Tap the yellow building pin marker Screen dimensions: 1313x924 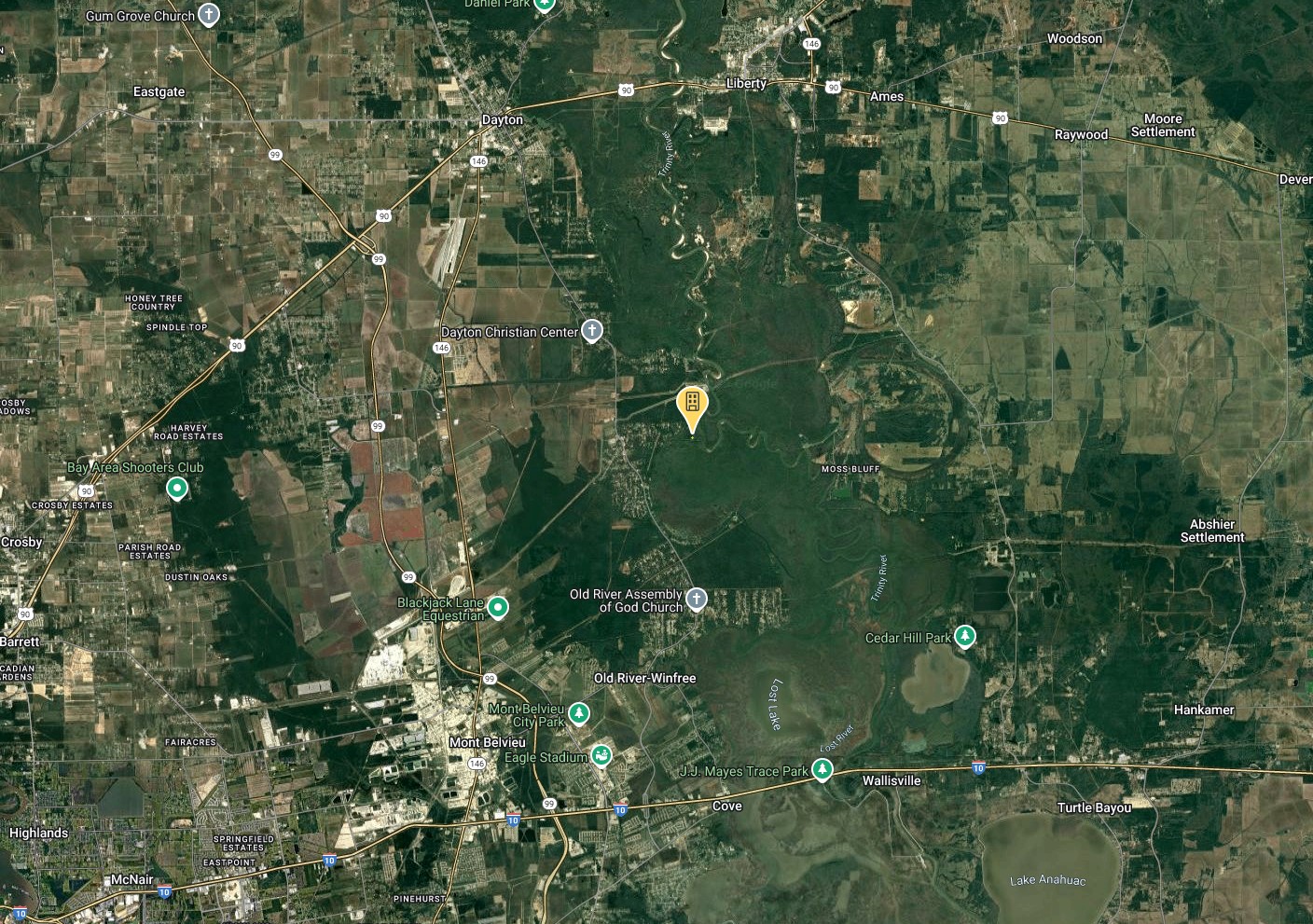(x=692, y=405)
